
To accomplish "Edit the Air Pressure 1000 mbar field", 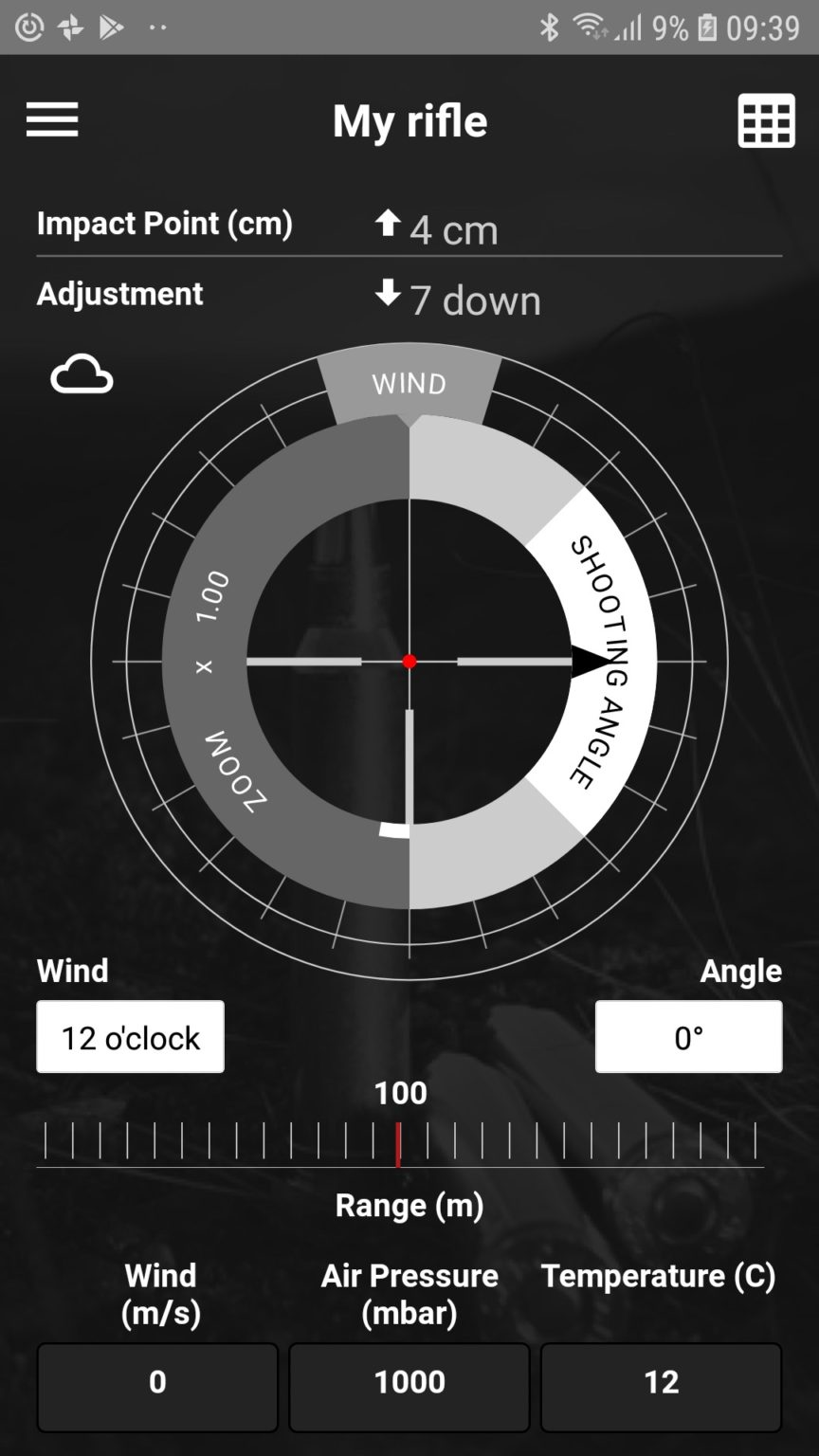I will 408,1385.
